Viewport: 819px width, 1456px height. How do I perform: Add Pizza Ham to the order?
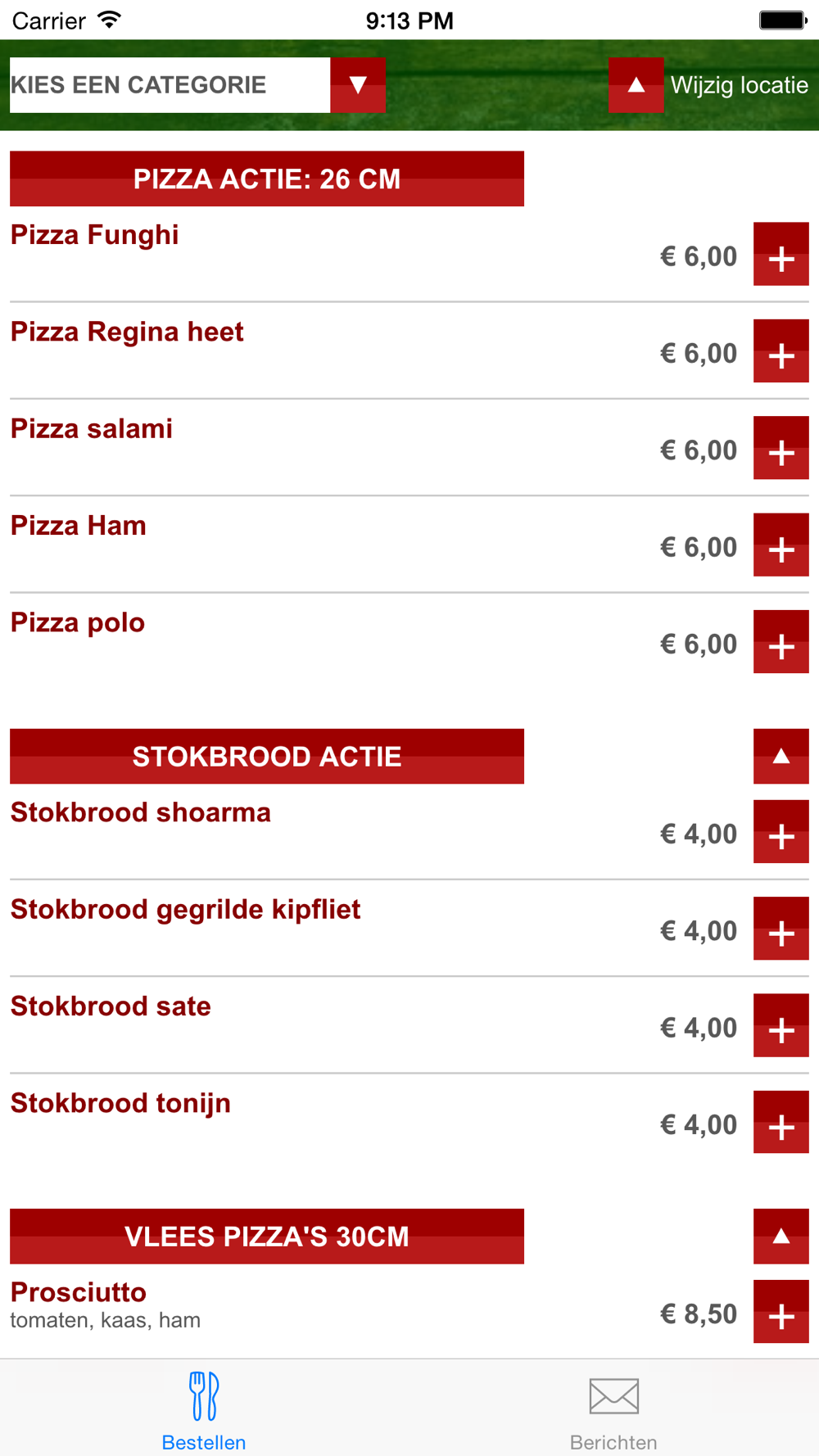(x=781, y=545)
